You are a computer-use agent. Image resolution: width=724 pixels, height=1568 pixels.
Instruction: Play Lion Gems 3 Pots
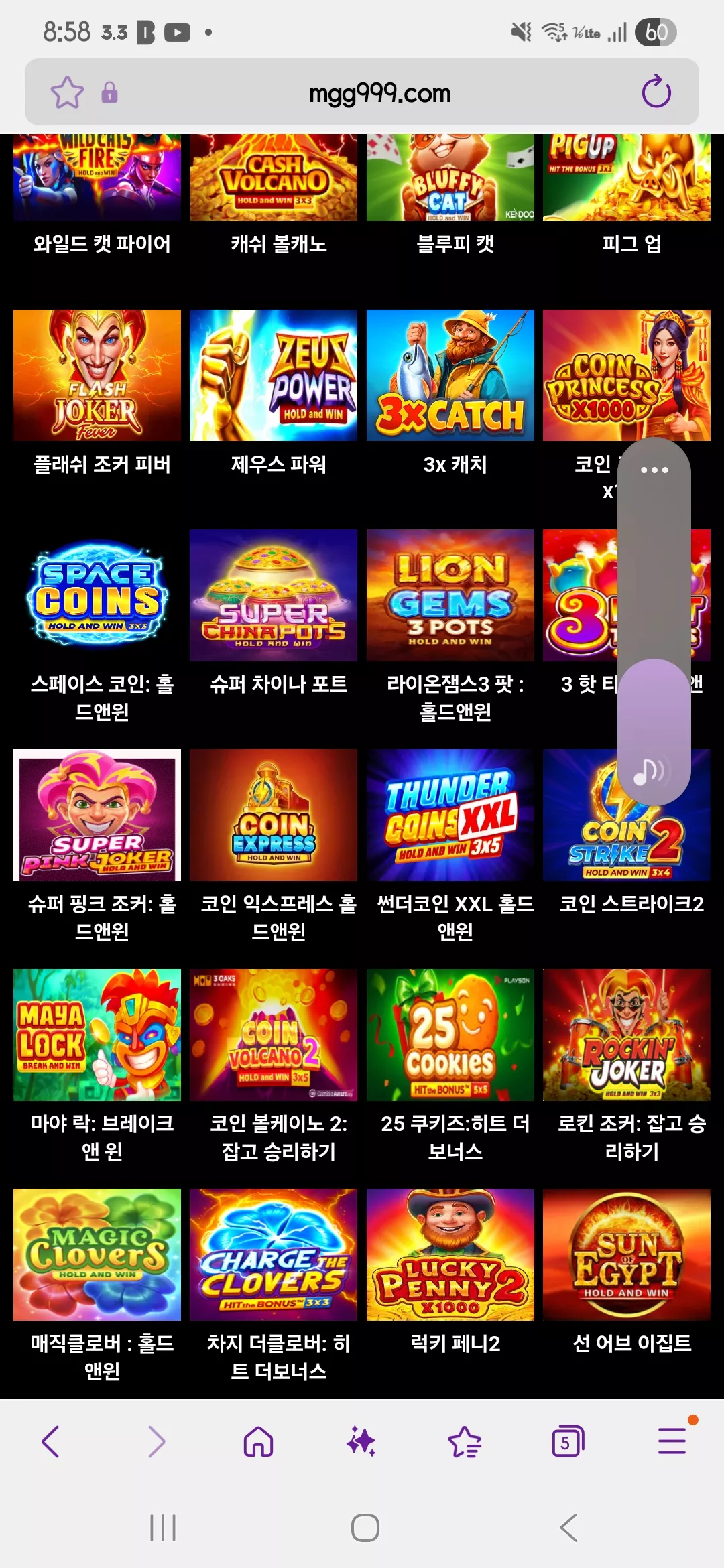tap(450, 595)
